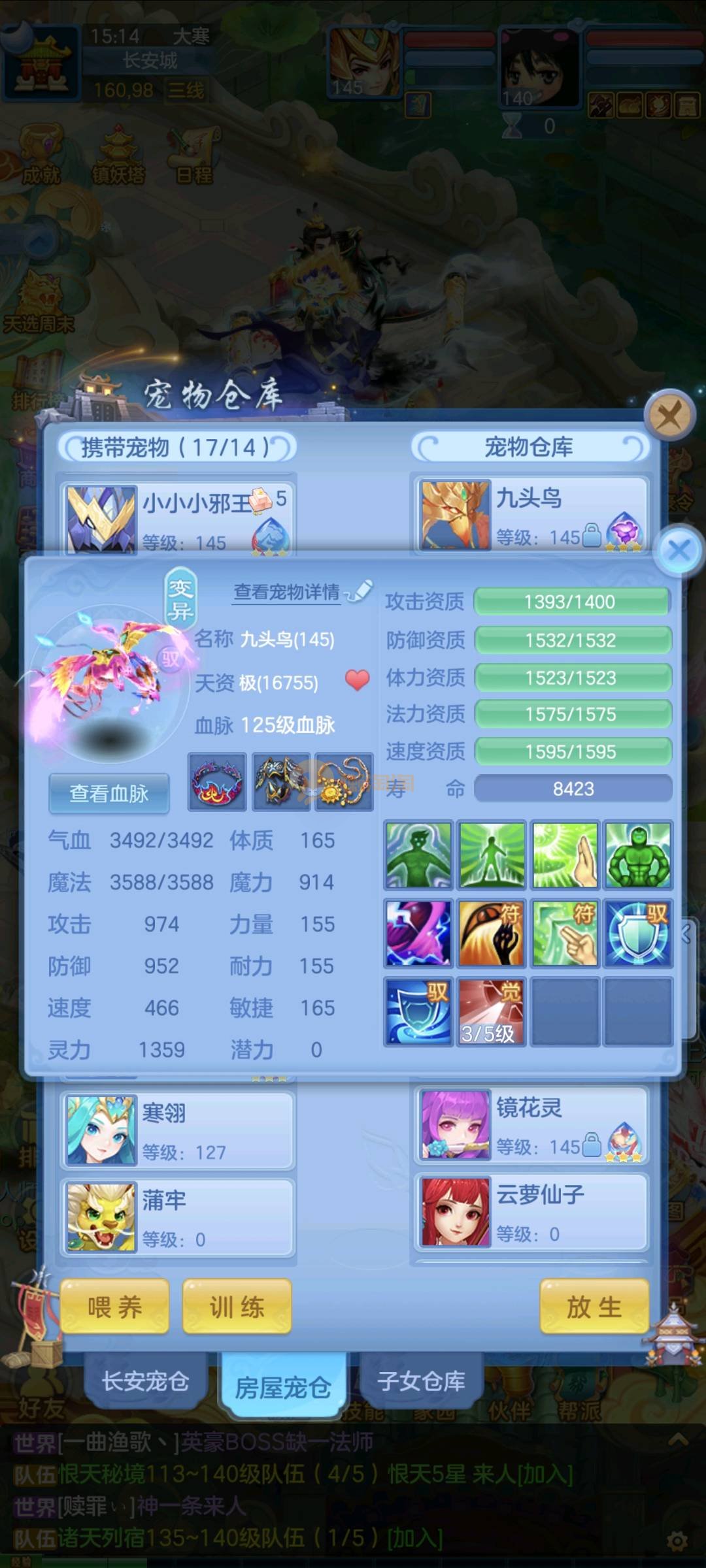
Task: Tap the heart icon beside 天资
Action: pyautogui.click(x=357, y=680)
